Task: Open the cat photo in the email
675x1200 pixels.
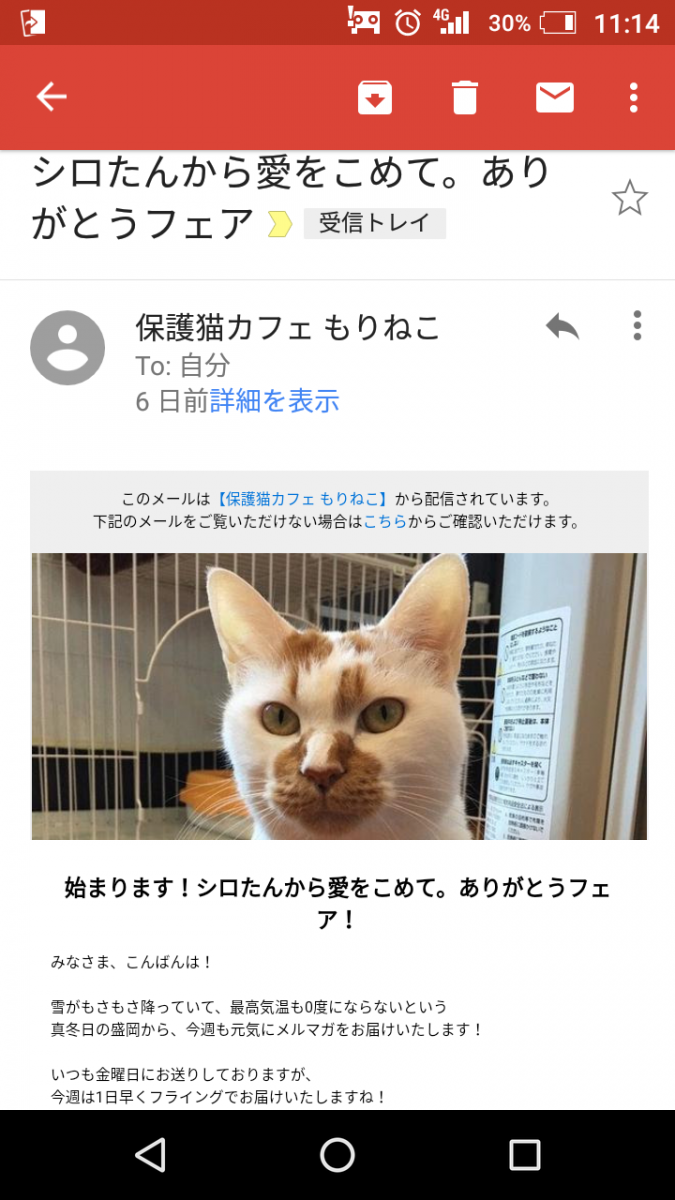Action: 338,696
